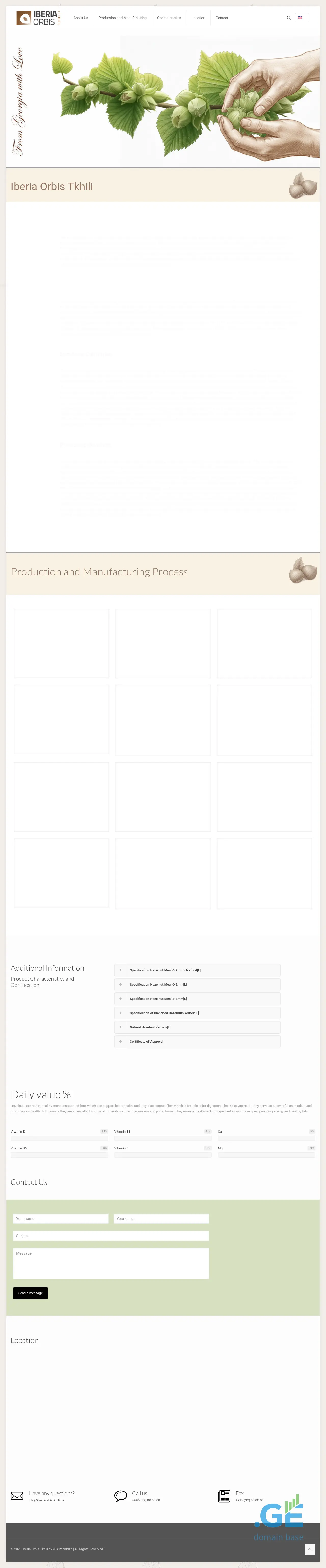
Task: Expand Certificate of Approval
Action: [197, 1042]
